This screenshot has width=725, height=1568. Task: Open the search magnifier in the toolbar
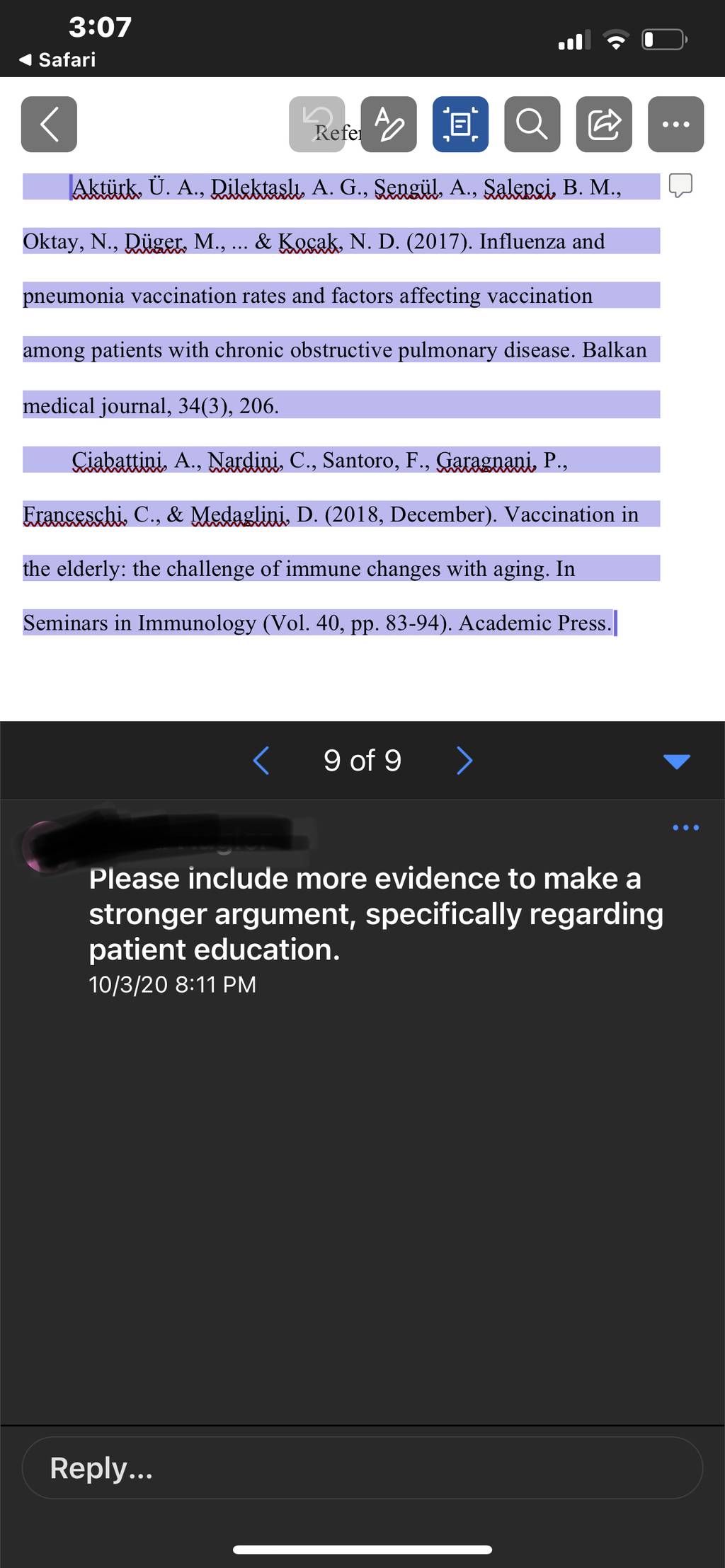coord(532,125)
